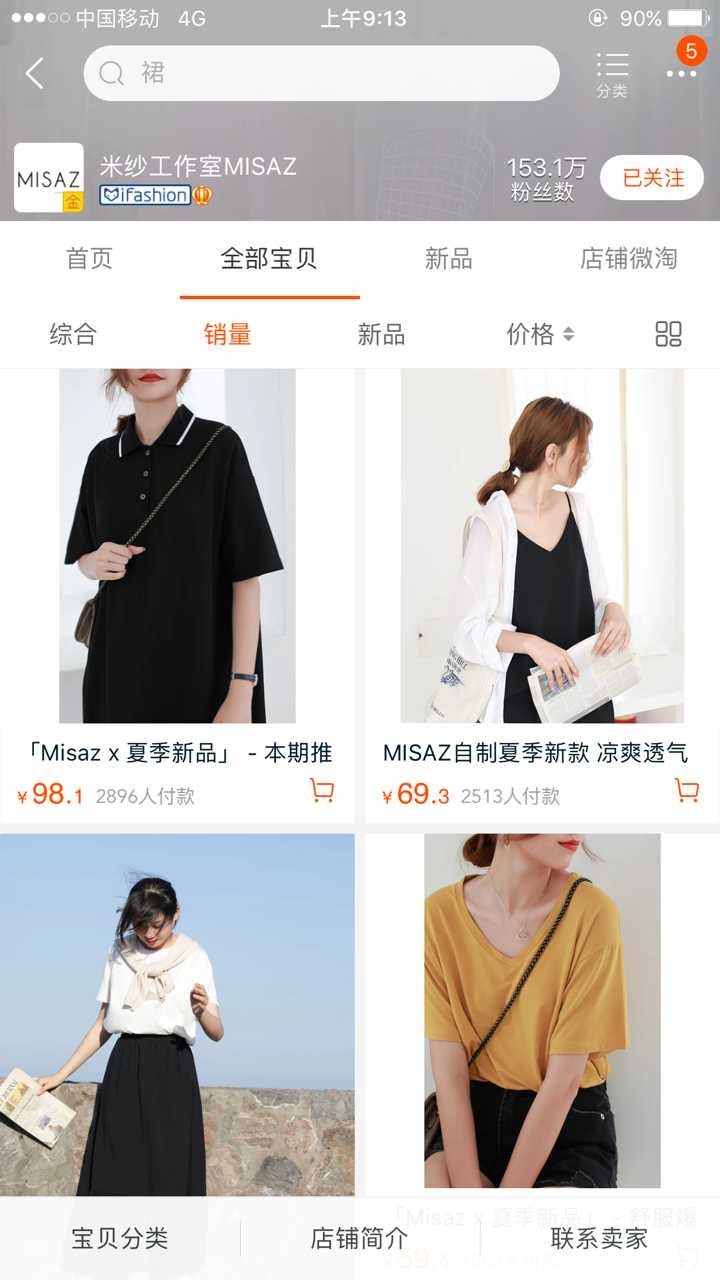Switch to the 店铺微淘 tab

pyautogui.click(x=628, y=259)
